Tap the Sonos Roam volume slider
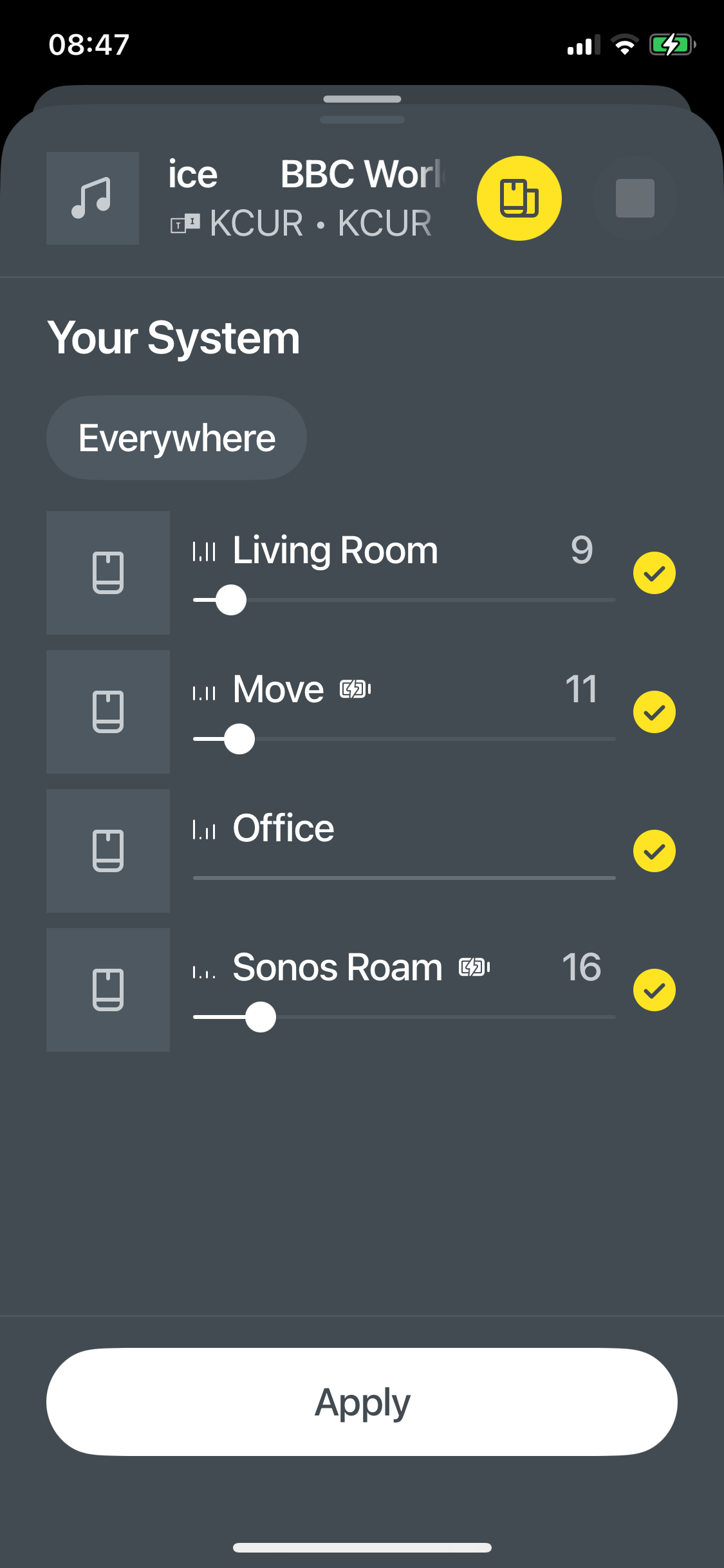724x1568 pixels. pos(404,1017)
